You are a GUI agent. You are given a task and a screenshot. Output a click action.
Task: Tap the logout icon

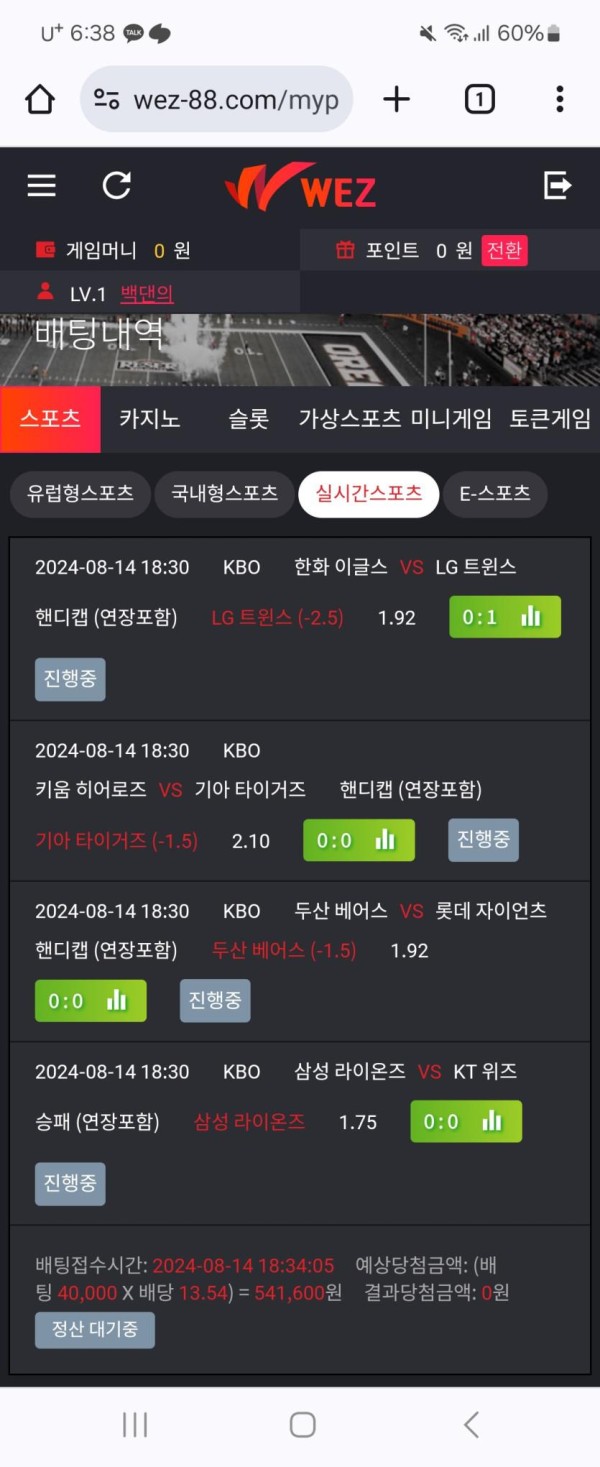557,185
